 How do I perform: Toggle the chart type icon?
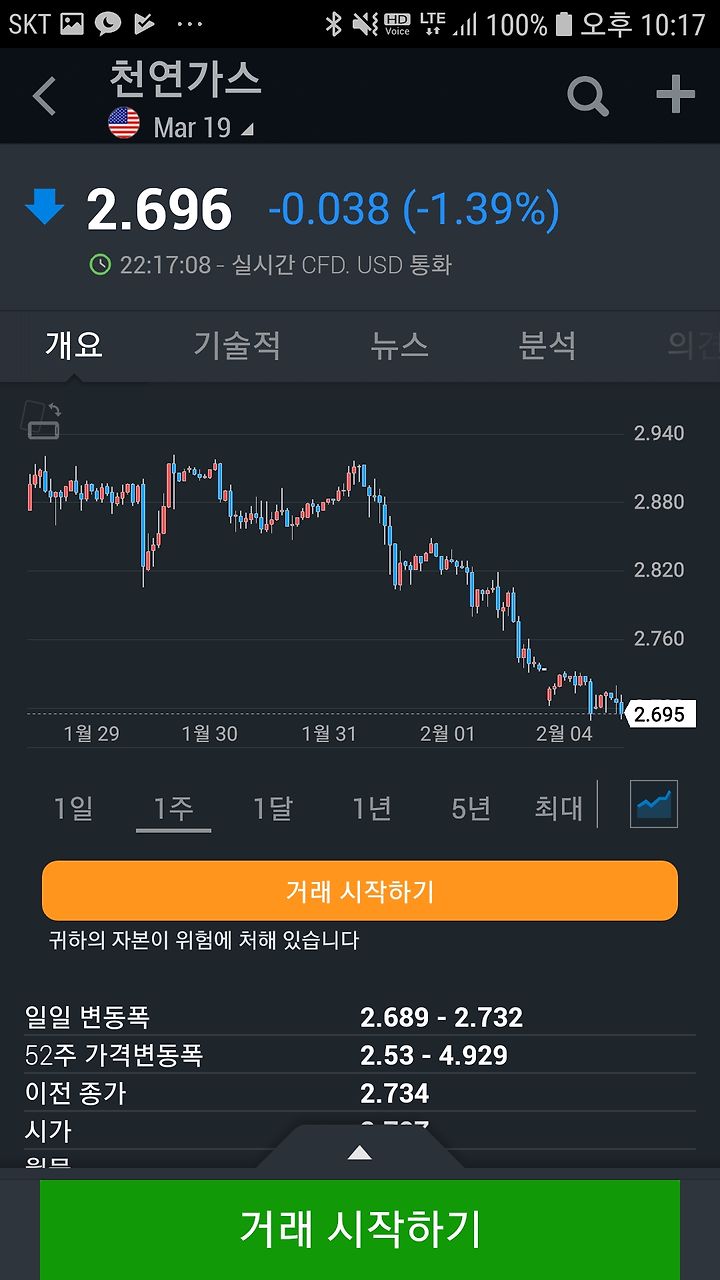[x=654, y=804]
